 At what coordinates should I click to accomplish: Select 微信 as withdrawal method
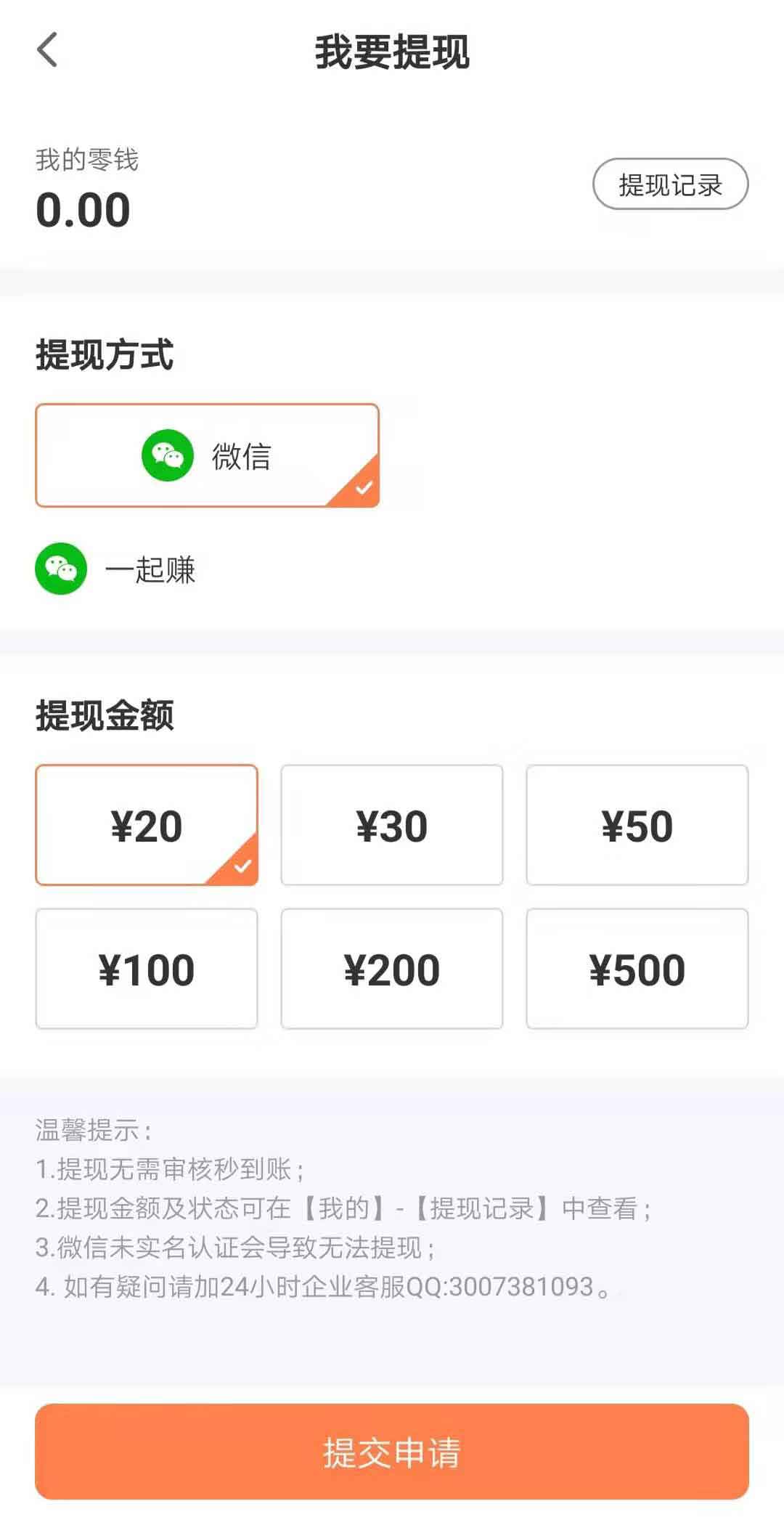coord(208,455)
